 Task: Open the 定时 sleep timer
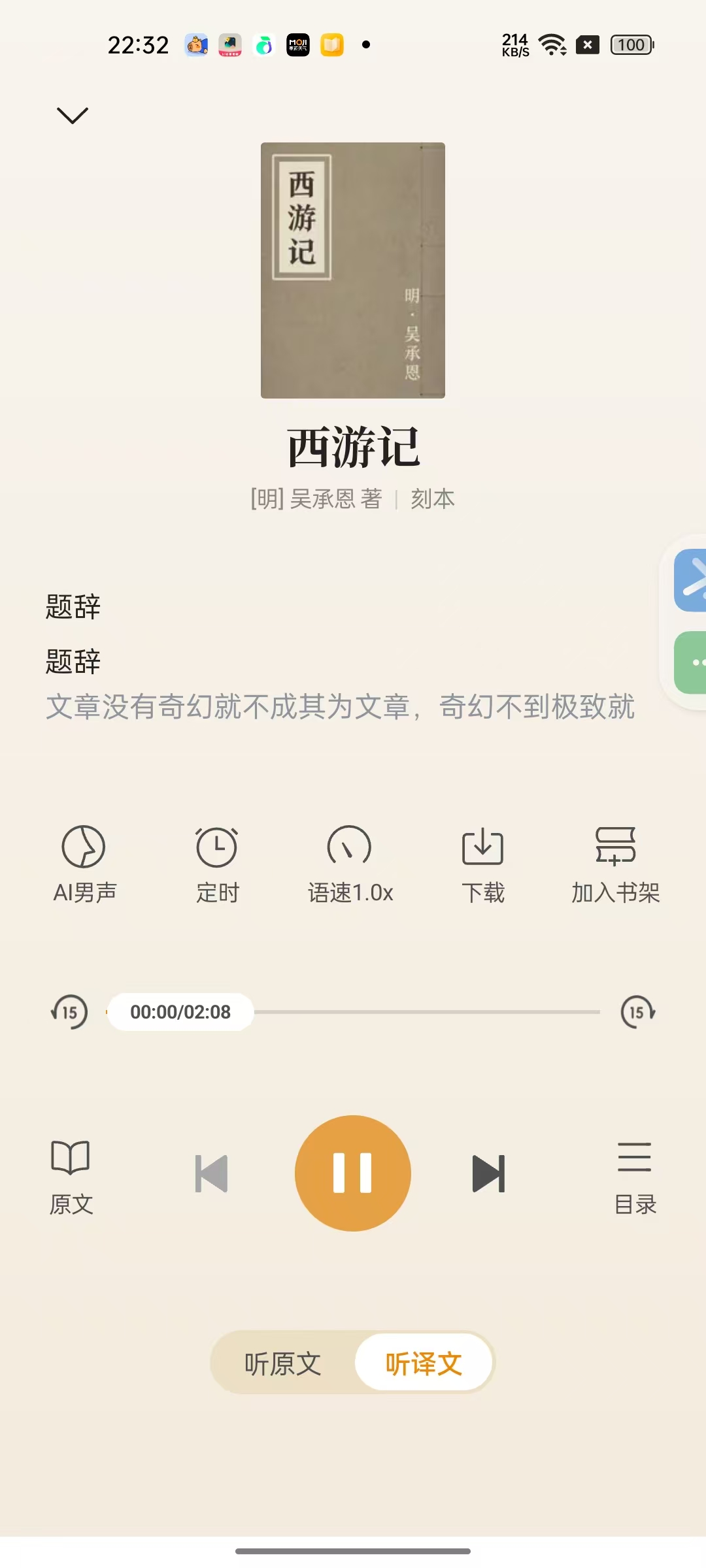click(x=218, y=862)
